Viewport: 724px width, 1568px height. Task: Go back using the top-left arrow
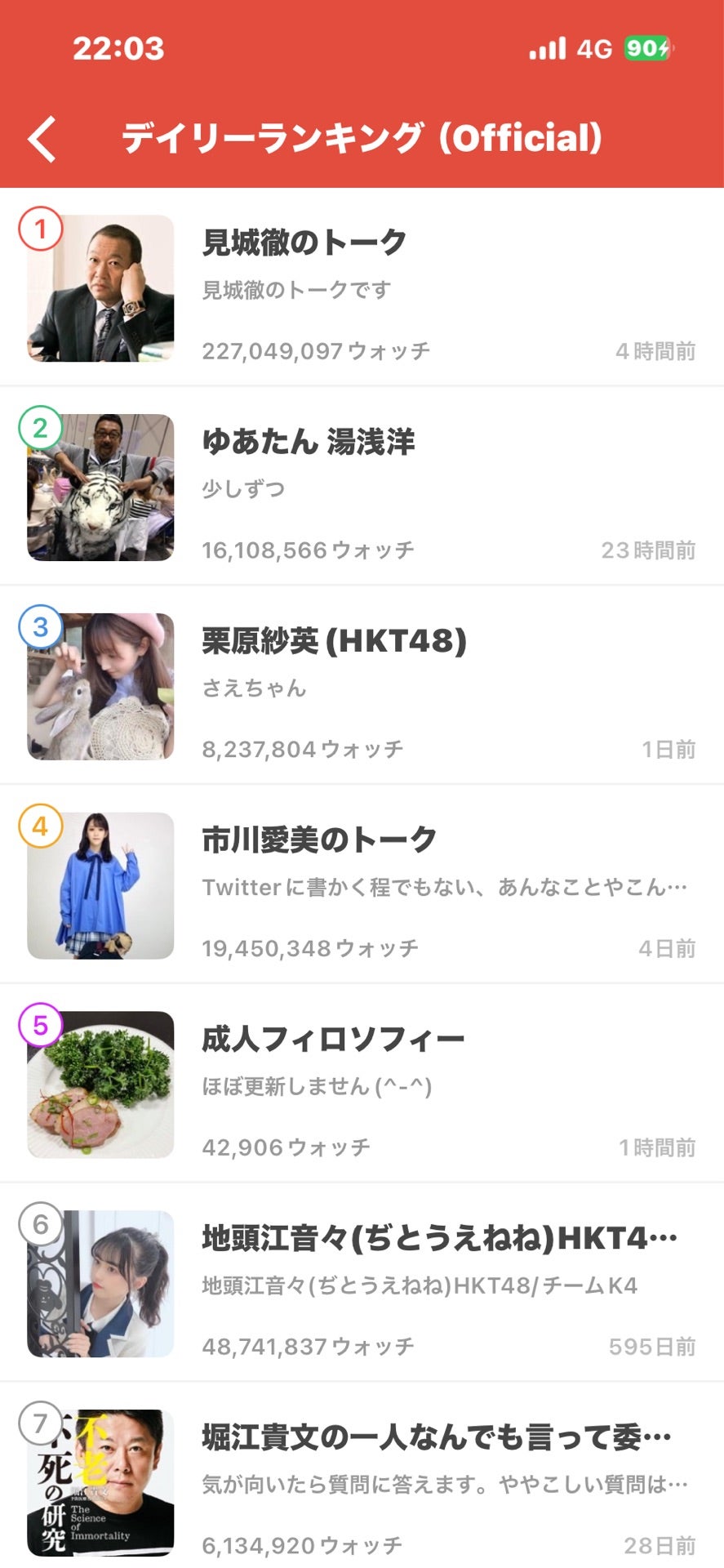pos(42,139)
